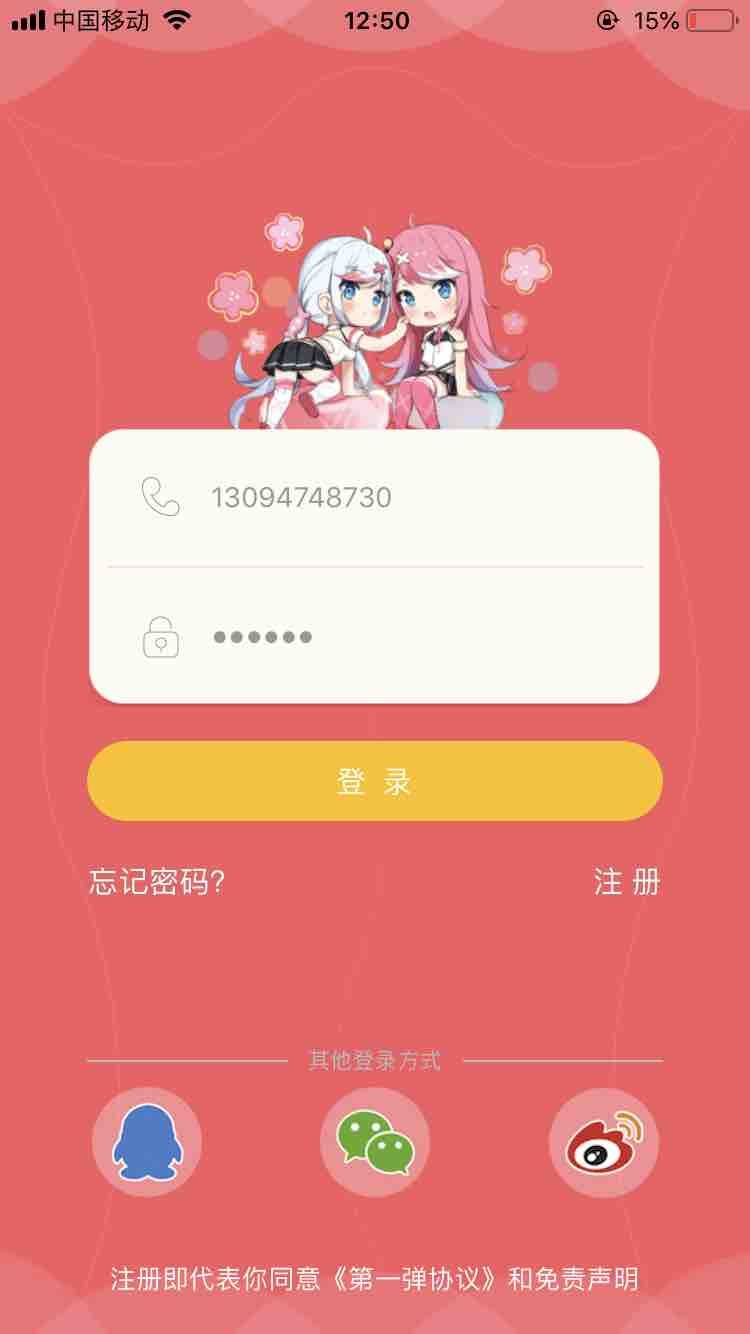The width and height of the screenshot is (750, 1334).
Task: Sign in using the WeChat icon
Action: pyautogui.click(x=374, y=1141)
